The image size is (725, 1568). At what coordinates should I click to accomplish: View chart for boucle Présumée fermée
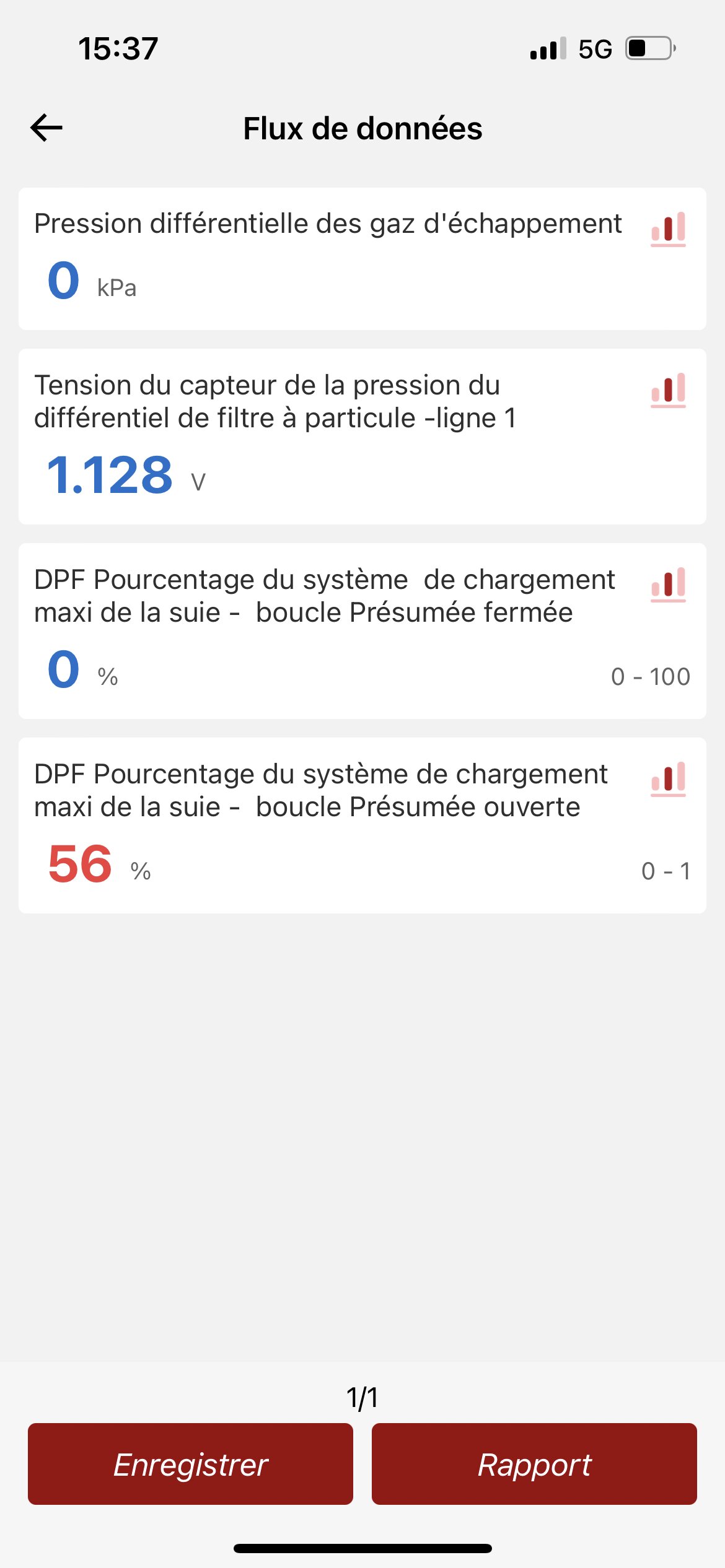point(668,584)
